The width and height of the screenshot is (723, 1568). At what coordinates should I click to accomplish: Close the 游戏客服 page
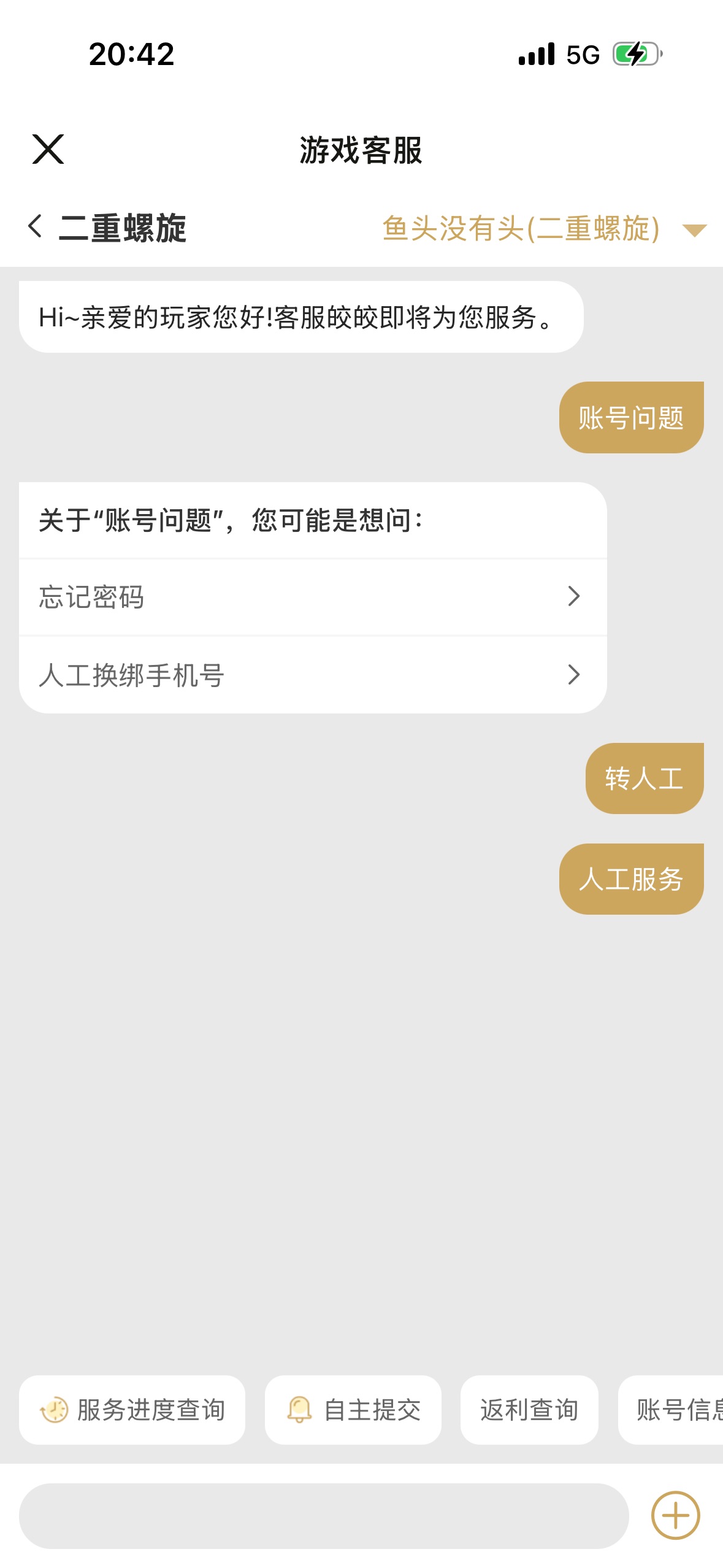pyautogui.click(x=48, y=150)
